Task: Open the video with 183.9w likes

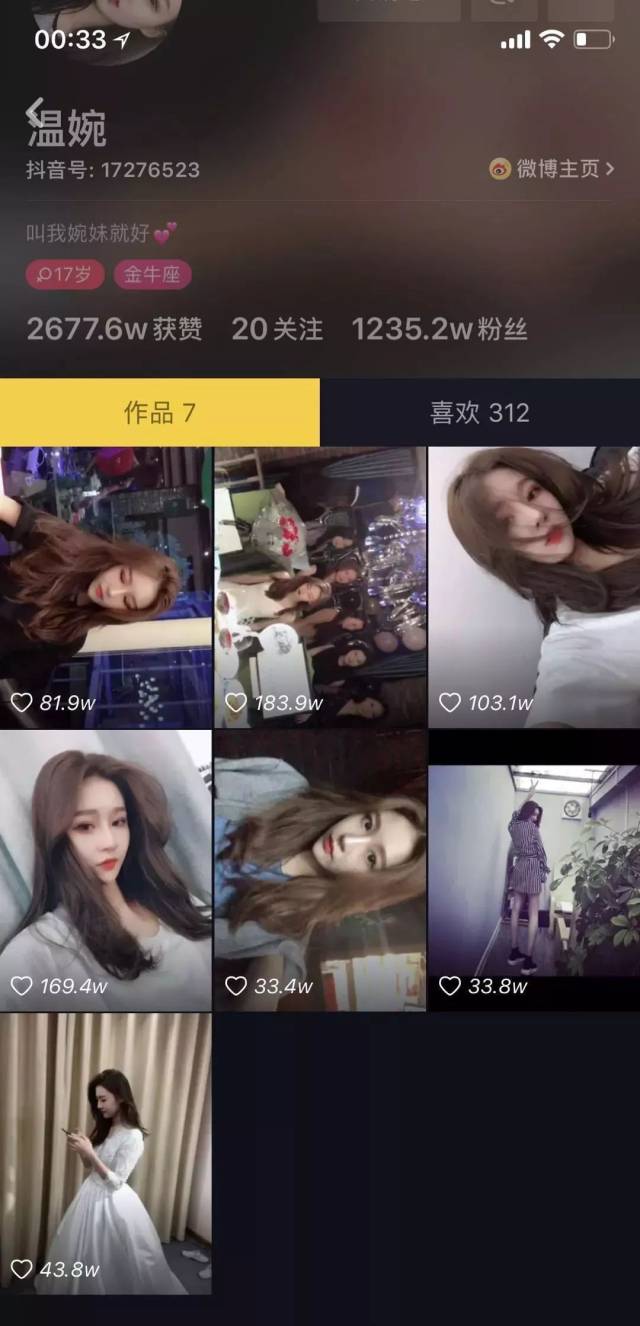Action: click(320, 587)
